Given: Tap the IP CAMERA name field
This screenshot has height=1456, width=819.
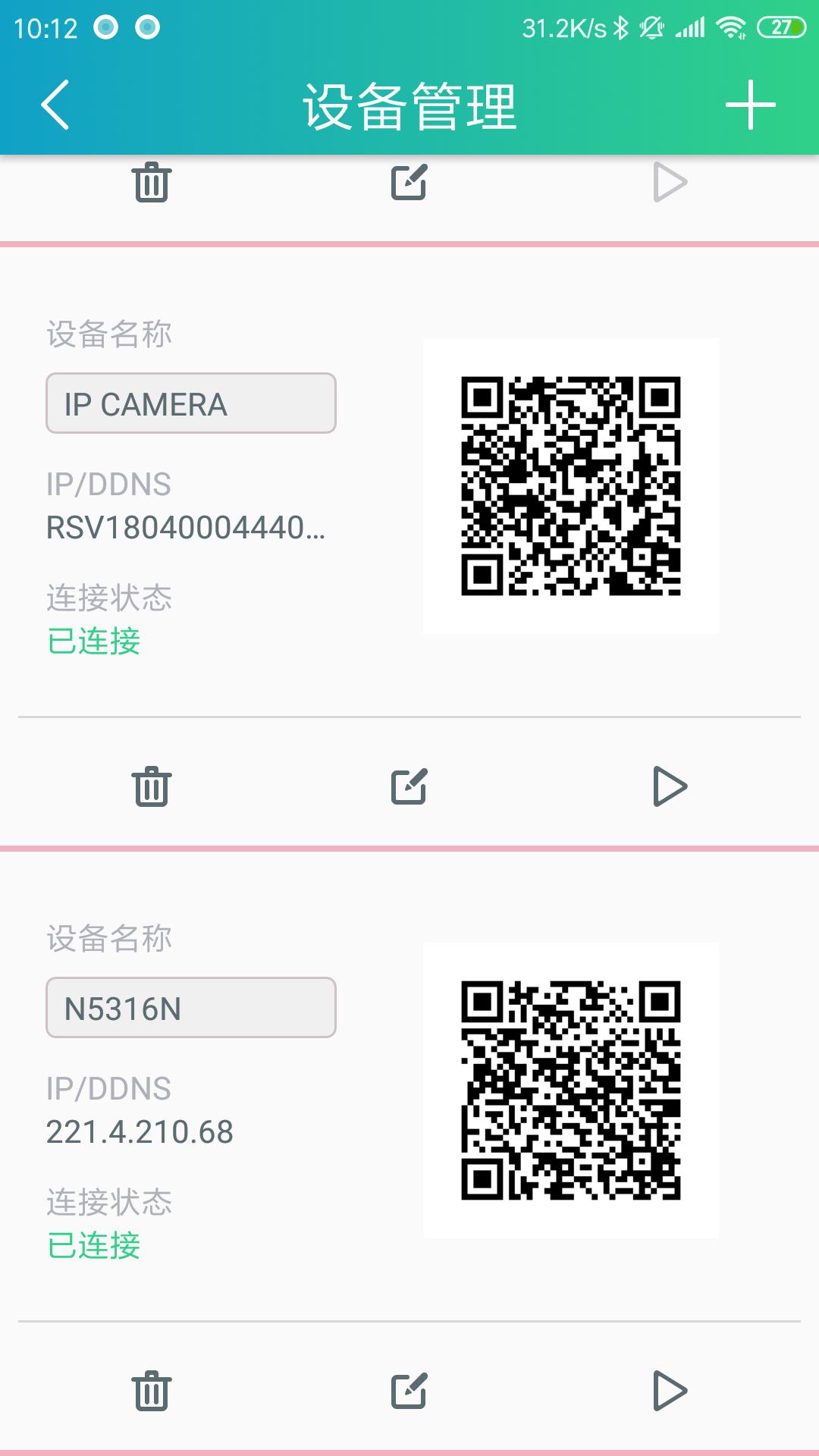Looking at the screenshot, I should coord(191,403).
